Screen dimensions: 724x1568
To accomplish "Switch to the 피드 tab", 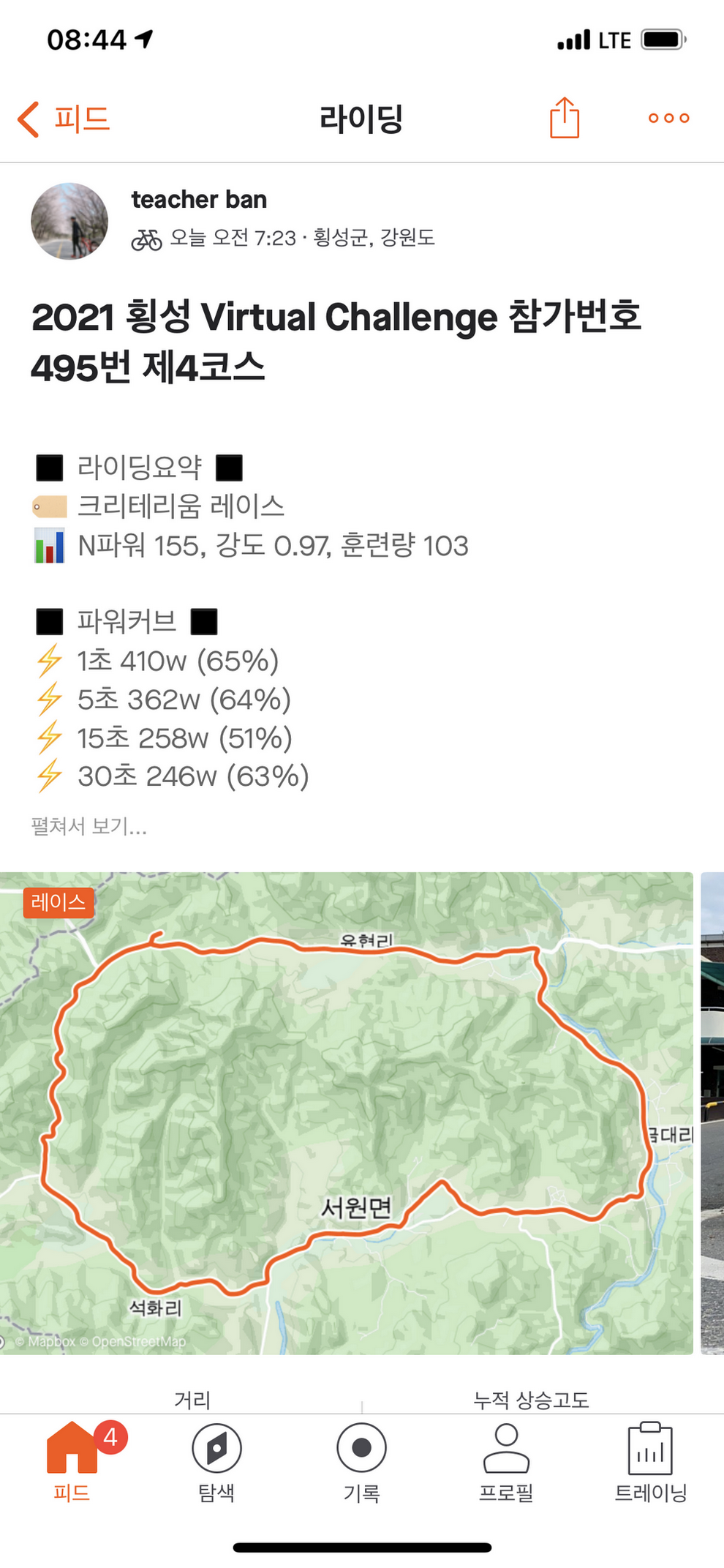I will (72, 1460).
